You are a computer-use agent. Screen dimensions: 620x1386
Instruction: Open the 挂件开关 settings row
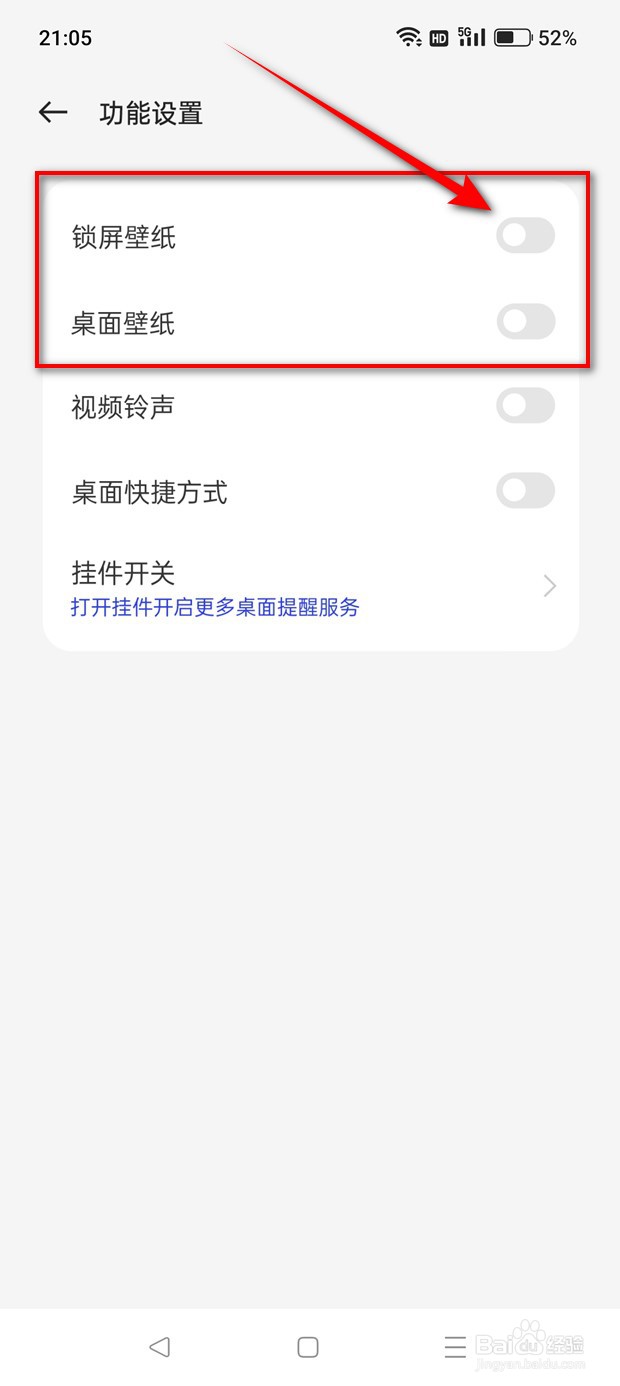(x=310, y=587)
